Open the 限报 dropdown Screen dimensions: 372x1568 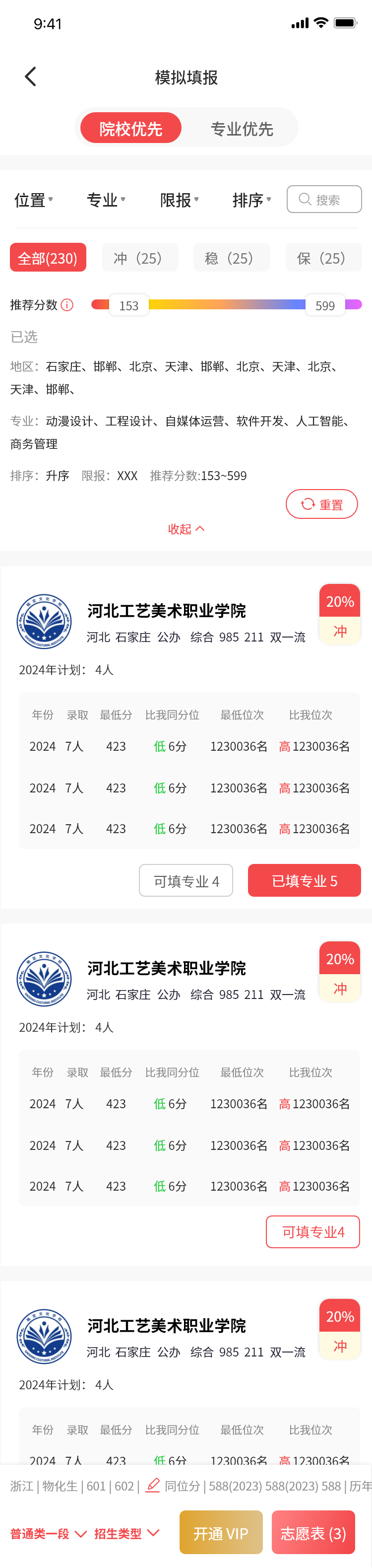click(180, 200)
